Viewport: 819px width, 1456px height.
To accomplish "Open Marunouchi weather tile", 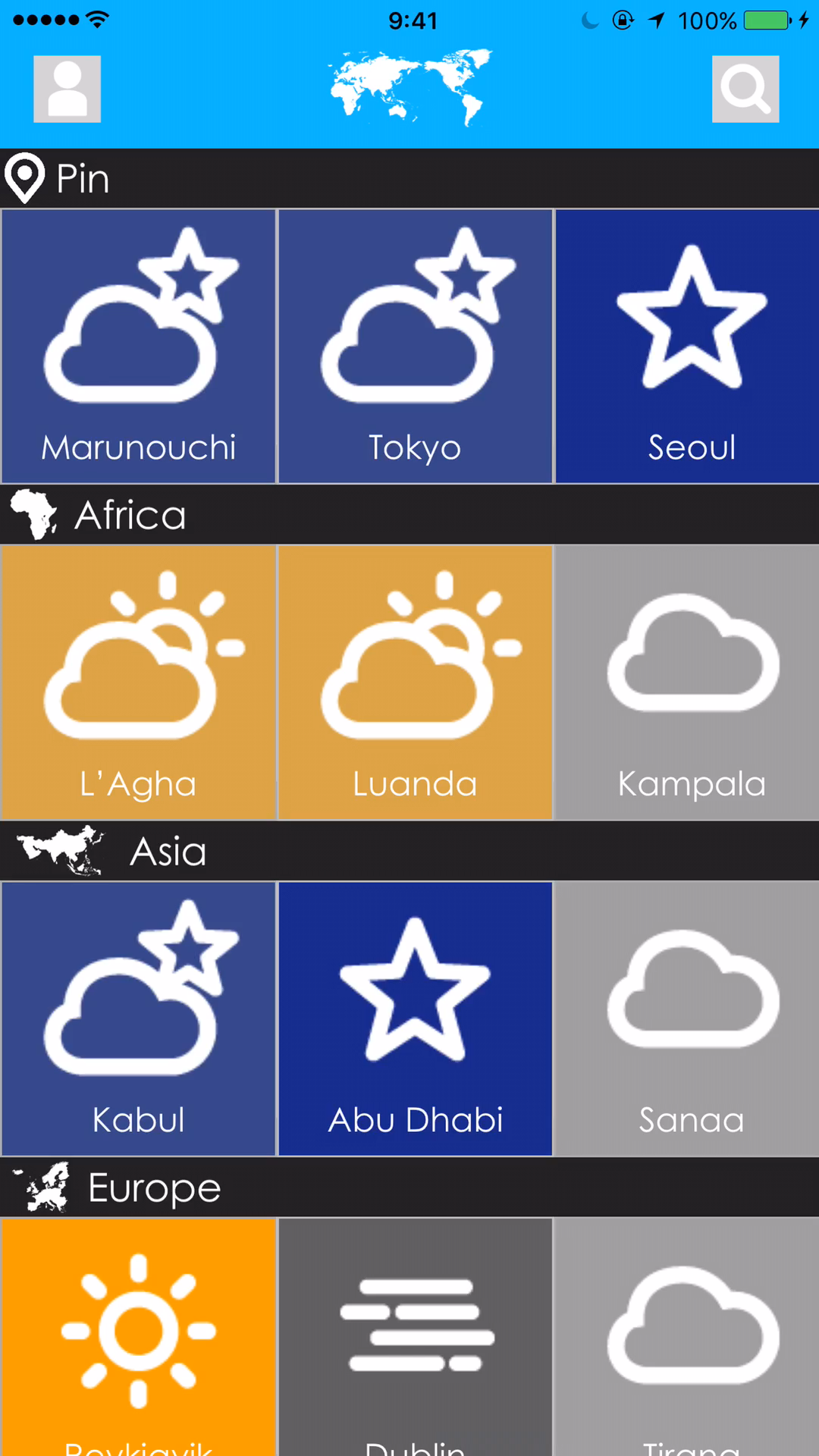I will pyautogui.click(x=138, y=346).
